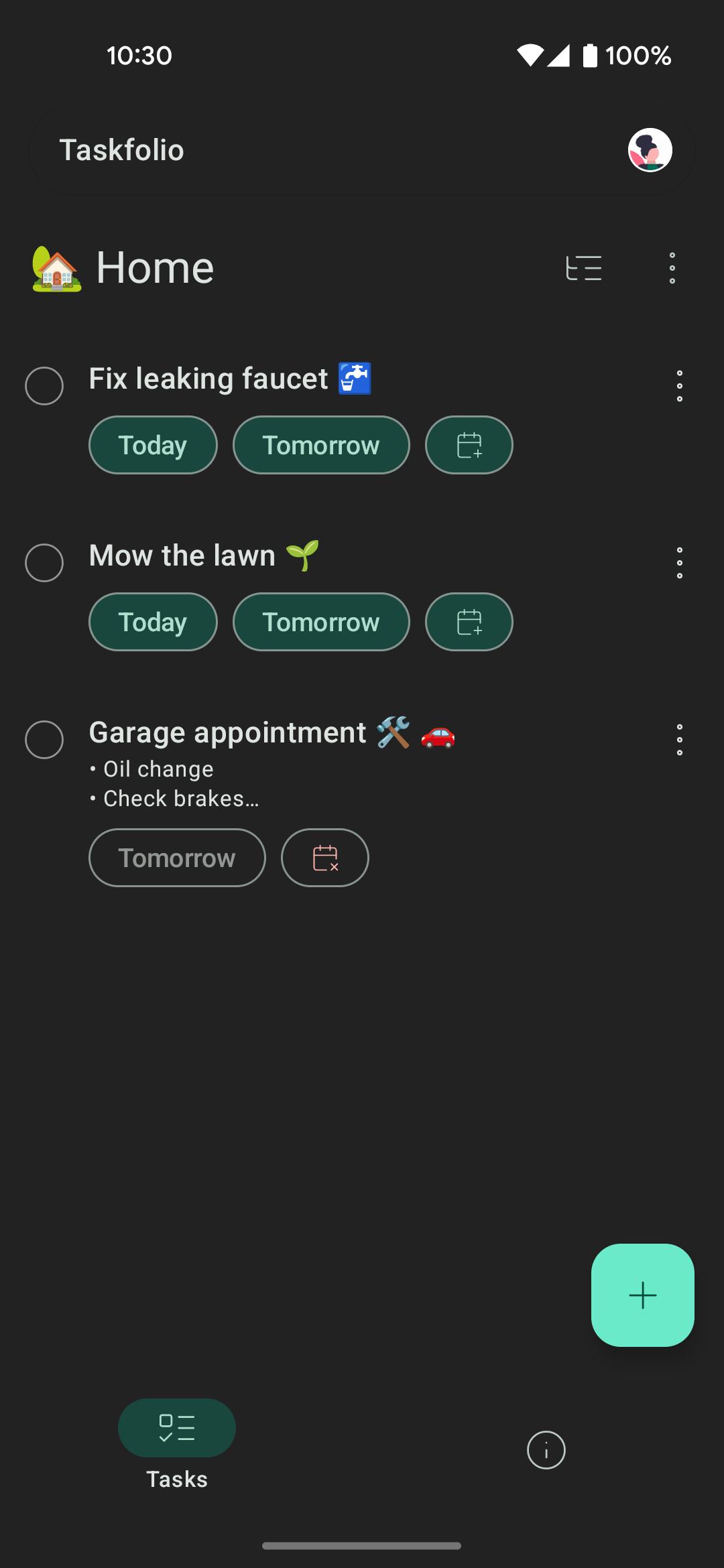Open Garage appointment options menu
This screenshot has width=724, height=1568.
tap(680, 740)
